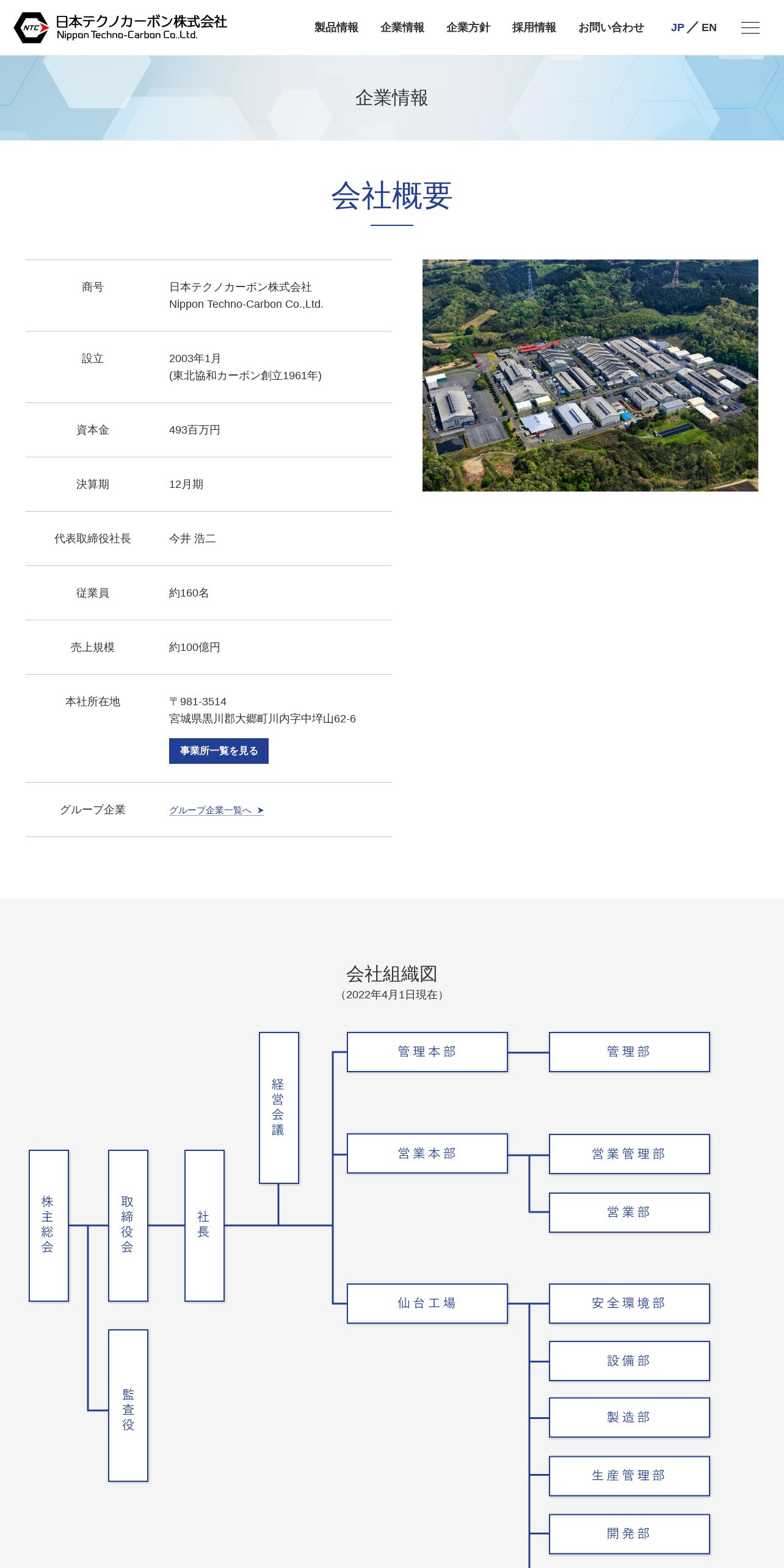Open the hamburger menu
784x1568 pixels.
(750, 27)
